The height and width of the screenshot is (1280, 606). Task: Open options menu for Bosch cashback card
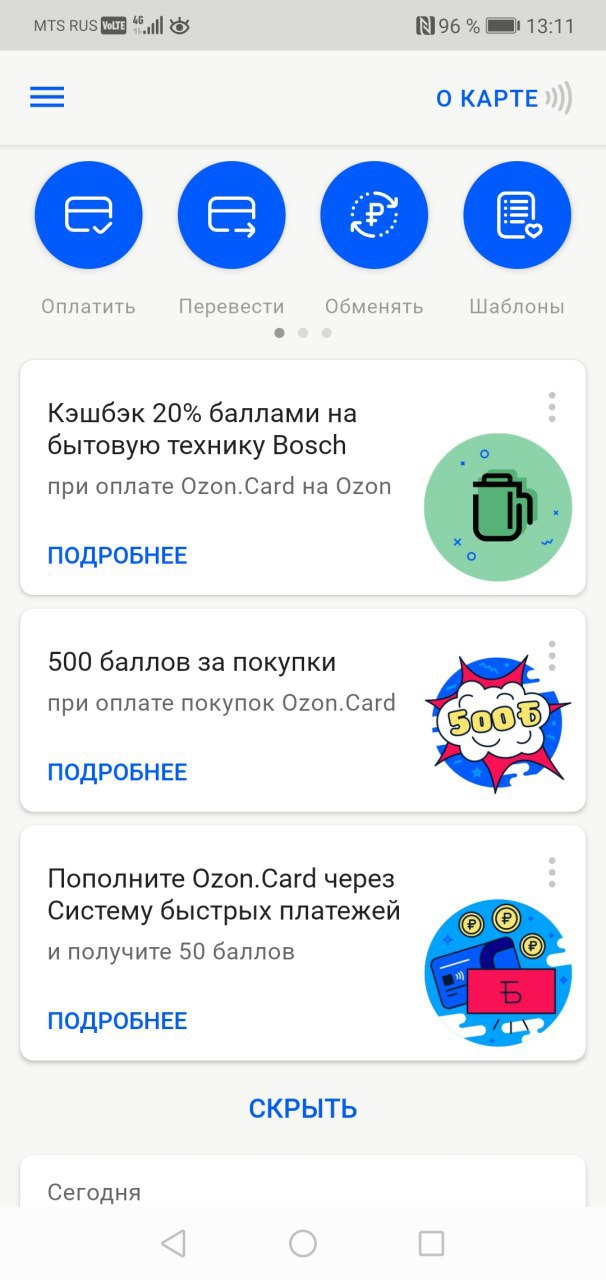tap(551, 407)
